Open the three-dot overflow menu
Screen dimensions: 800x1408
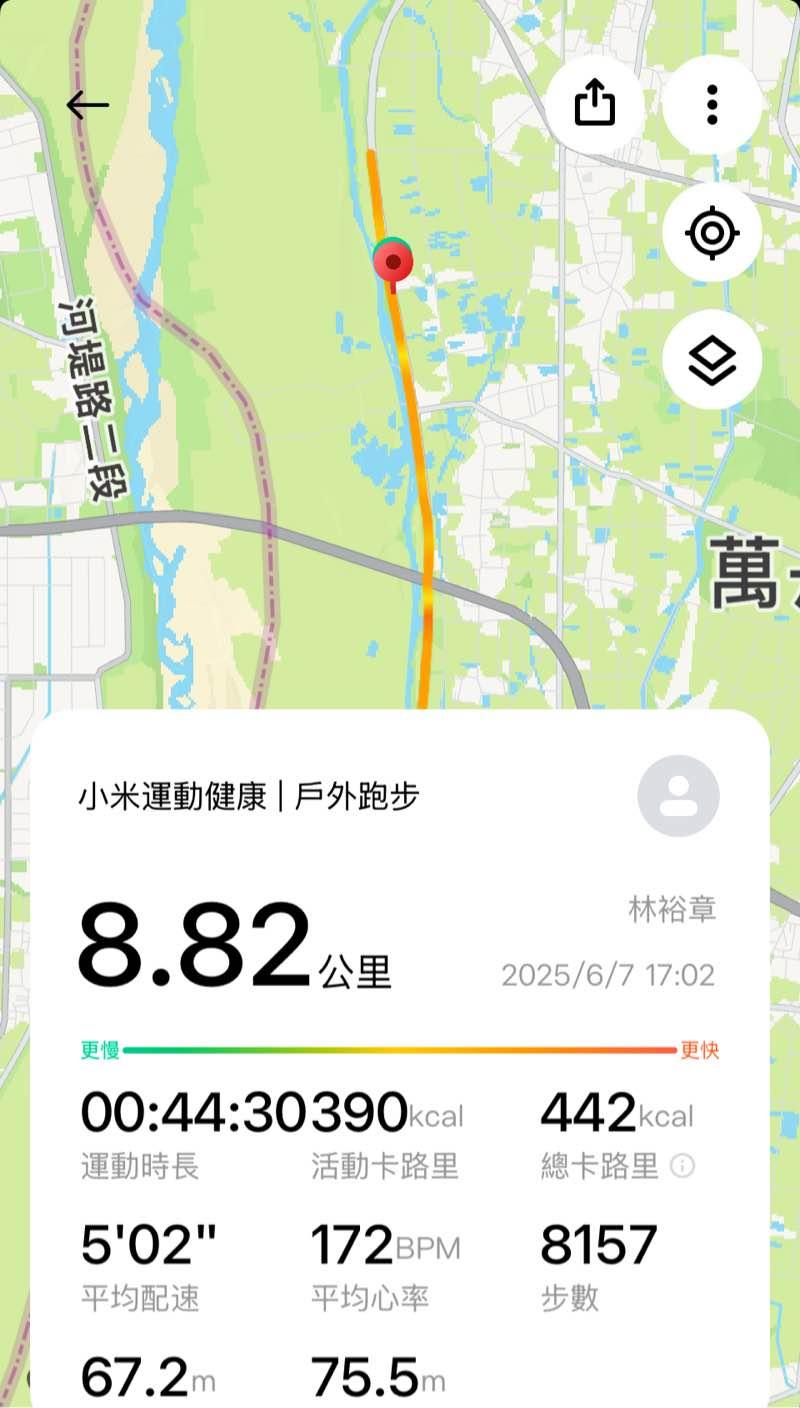(x=712, y=104)
